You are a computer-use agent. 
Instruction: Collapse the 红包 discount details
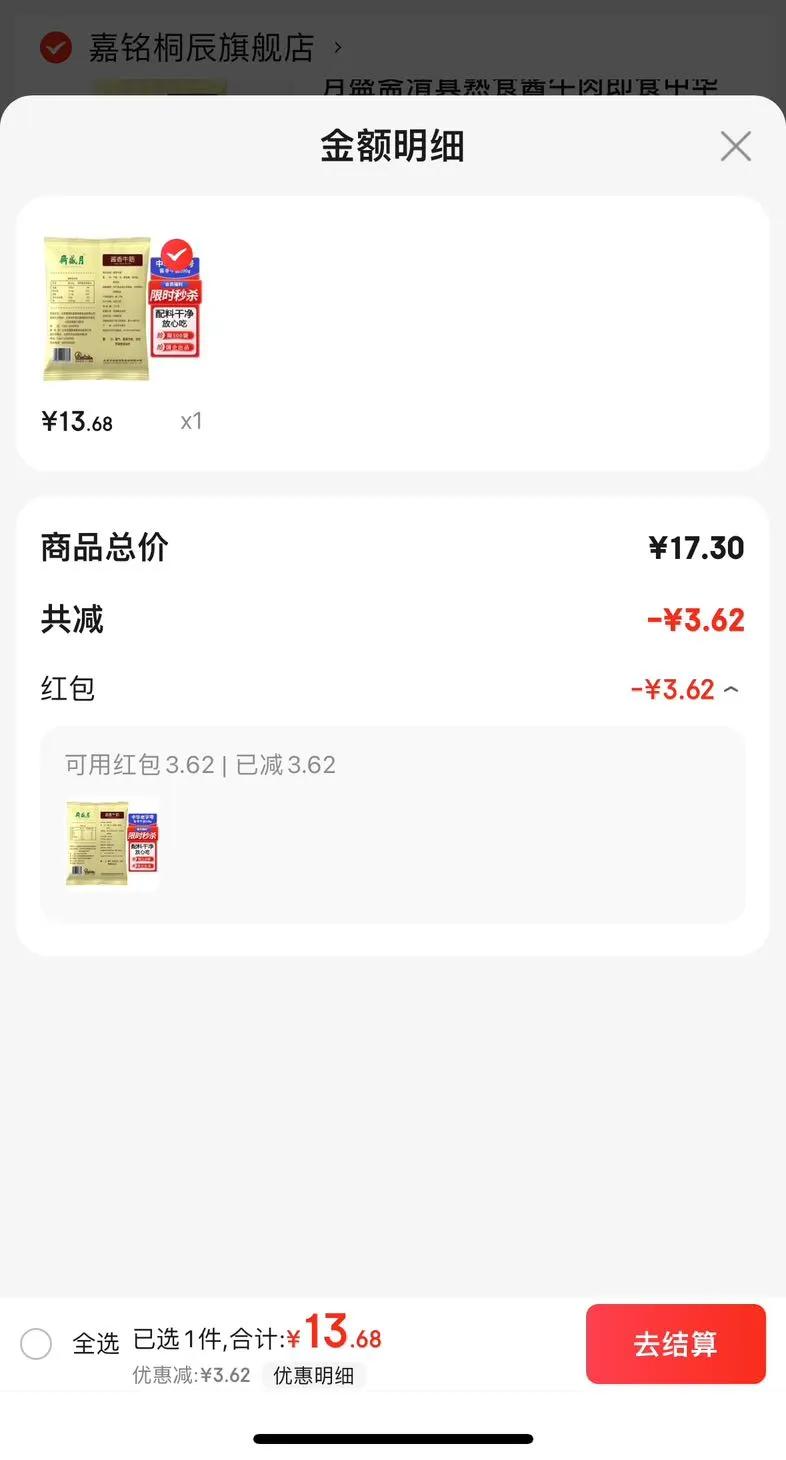click(731, 689)
